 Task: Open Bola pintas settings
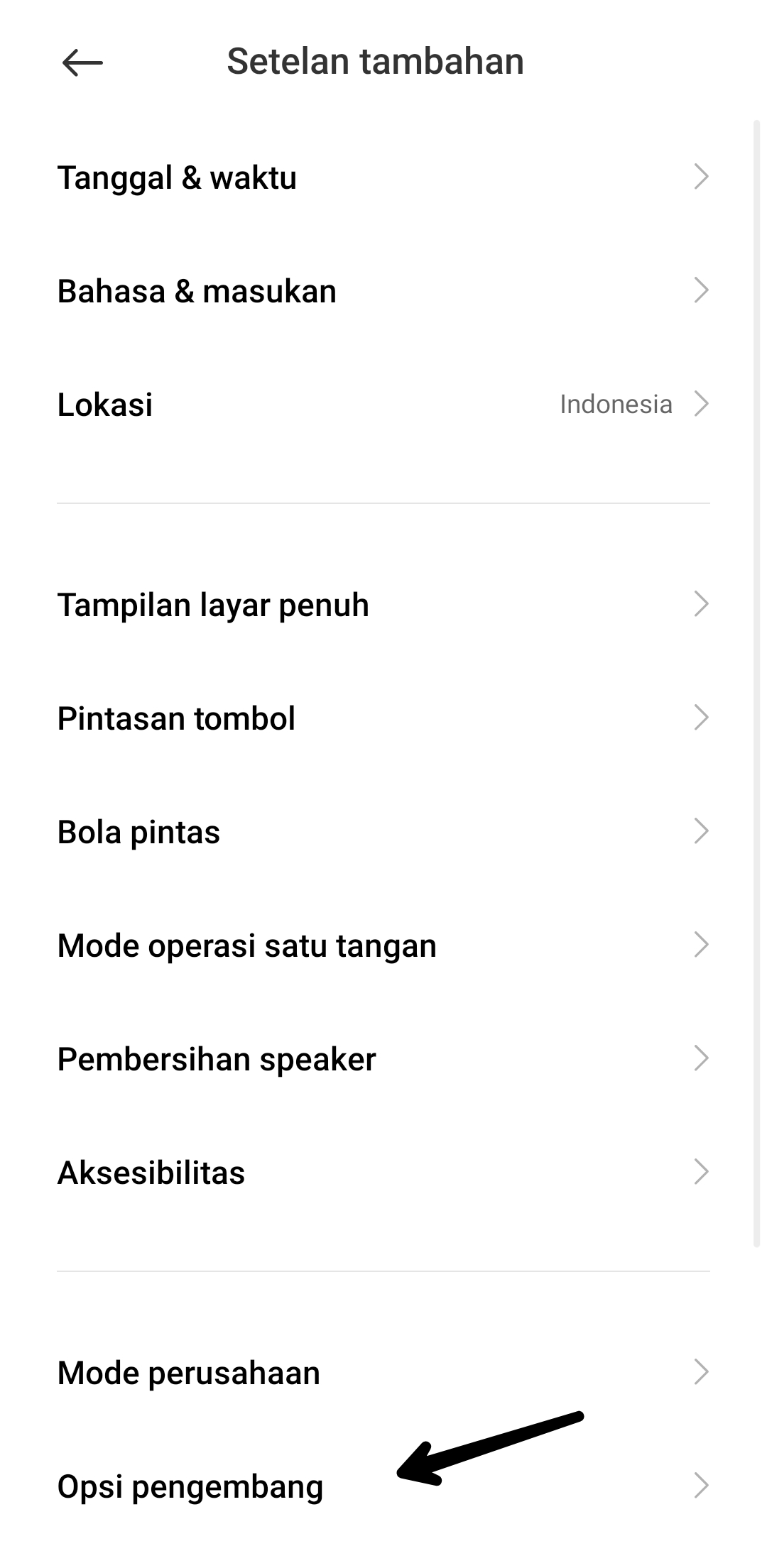(383, 832)
